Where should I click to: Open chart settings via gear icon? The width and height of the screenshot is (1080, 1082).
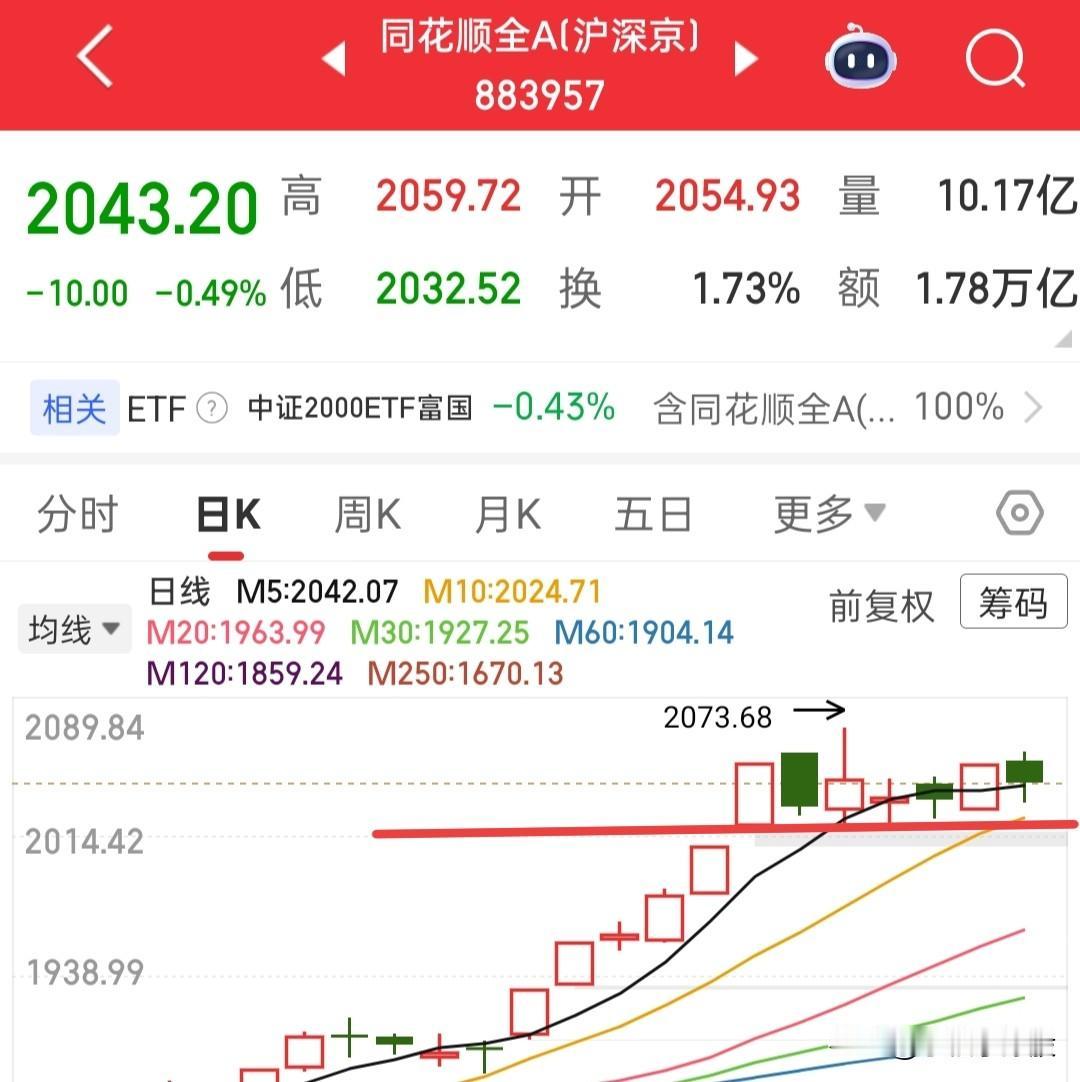tap(1019, 513)
